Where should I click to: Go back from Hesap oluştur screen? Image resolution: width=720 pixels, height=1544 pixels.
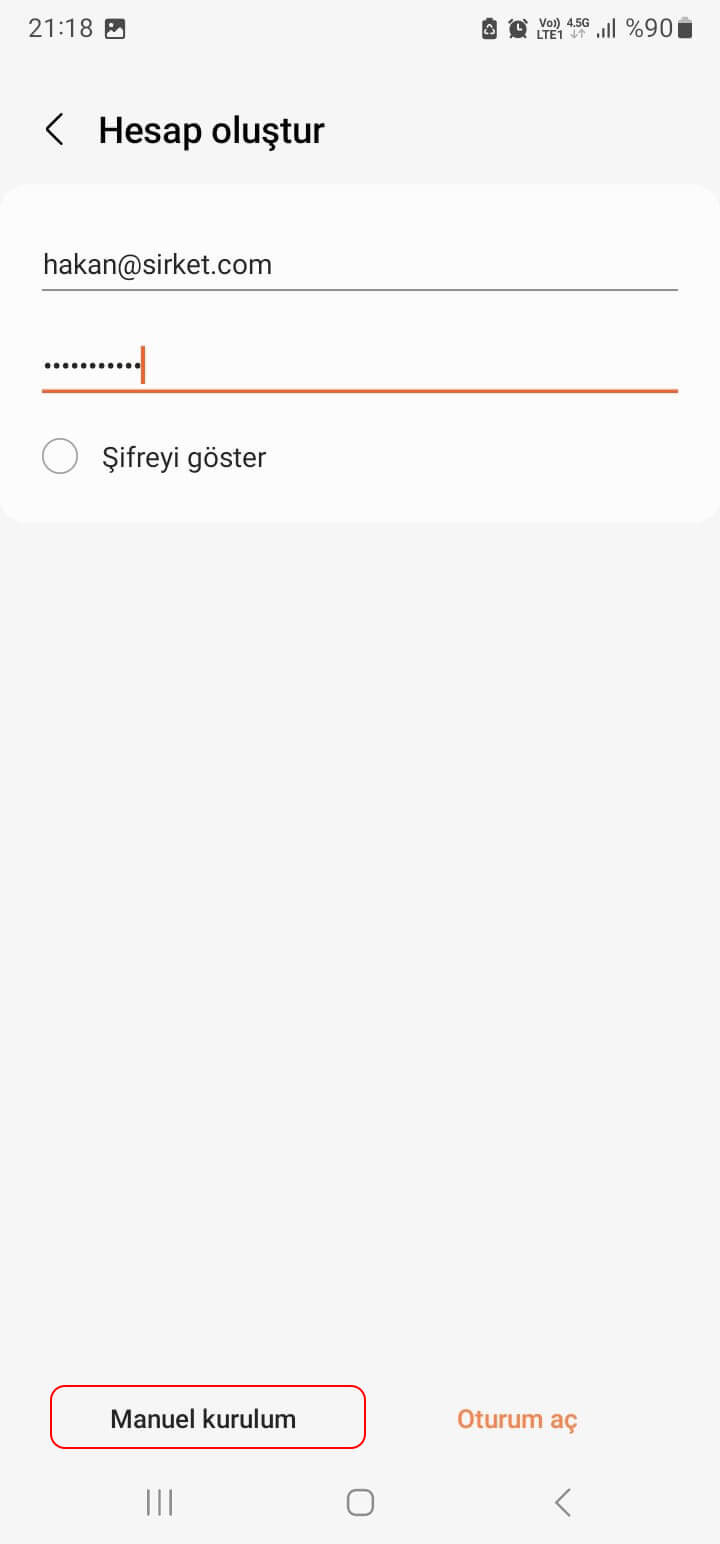click(55, 130)
